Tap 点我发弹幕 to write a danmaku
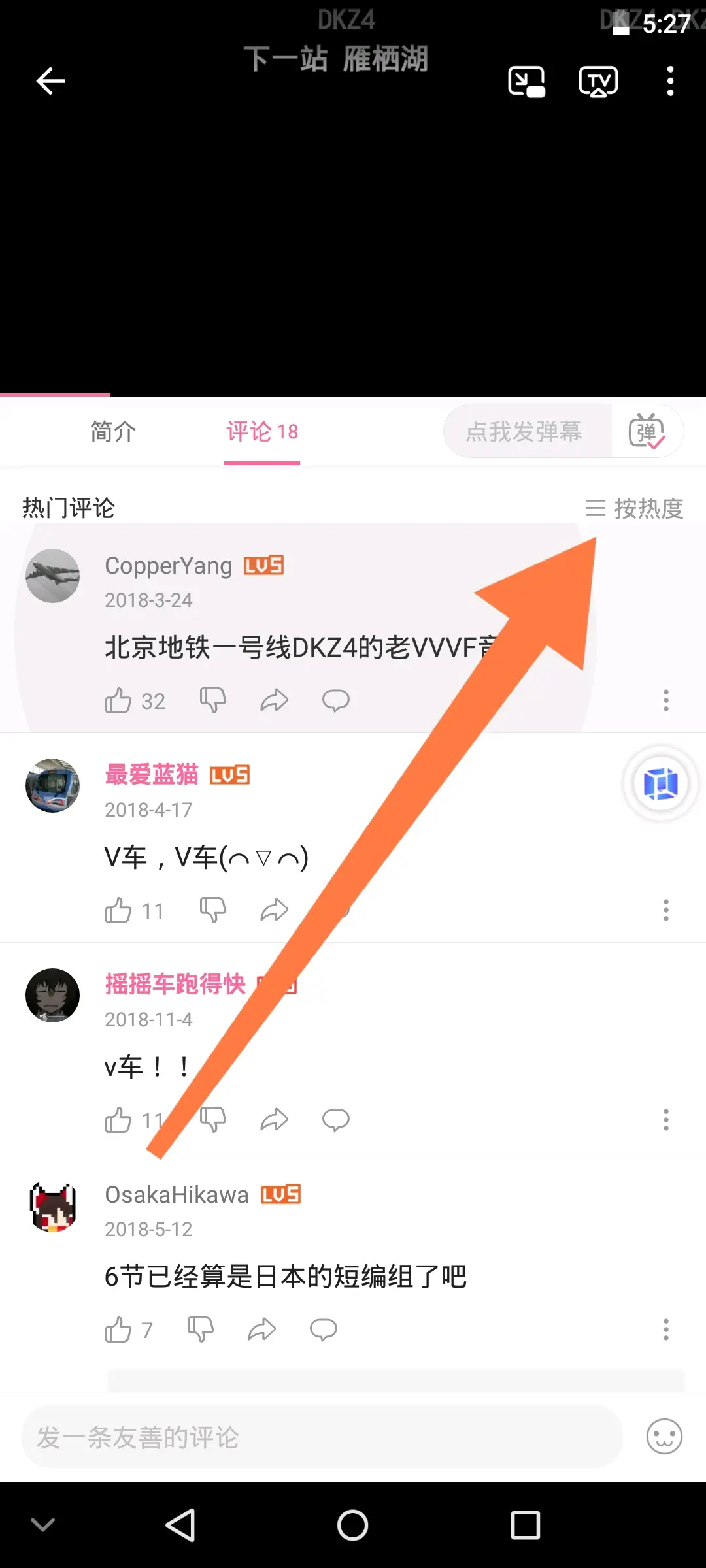This screenshot has height=1568, width=706. pos(524,432)
